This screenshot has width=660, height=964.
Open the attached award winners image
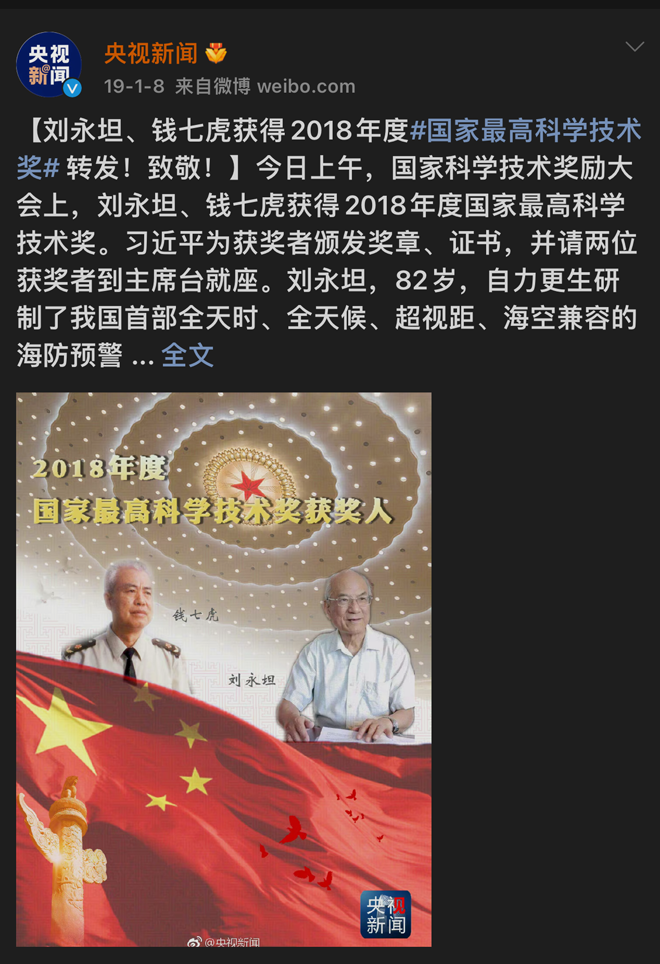(x=224, y=668)
